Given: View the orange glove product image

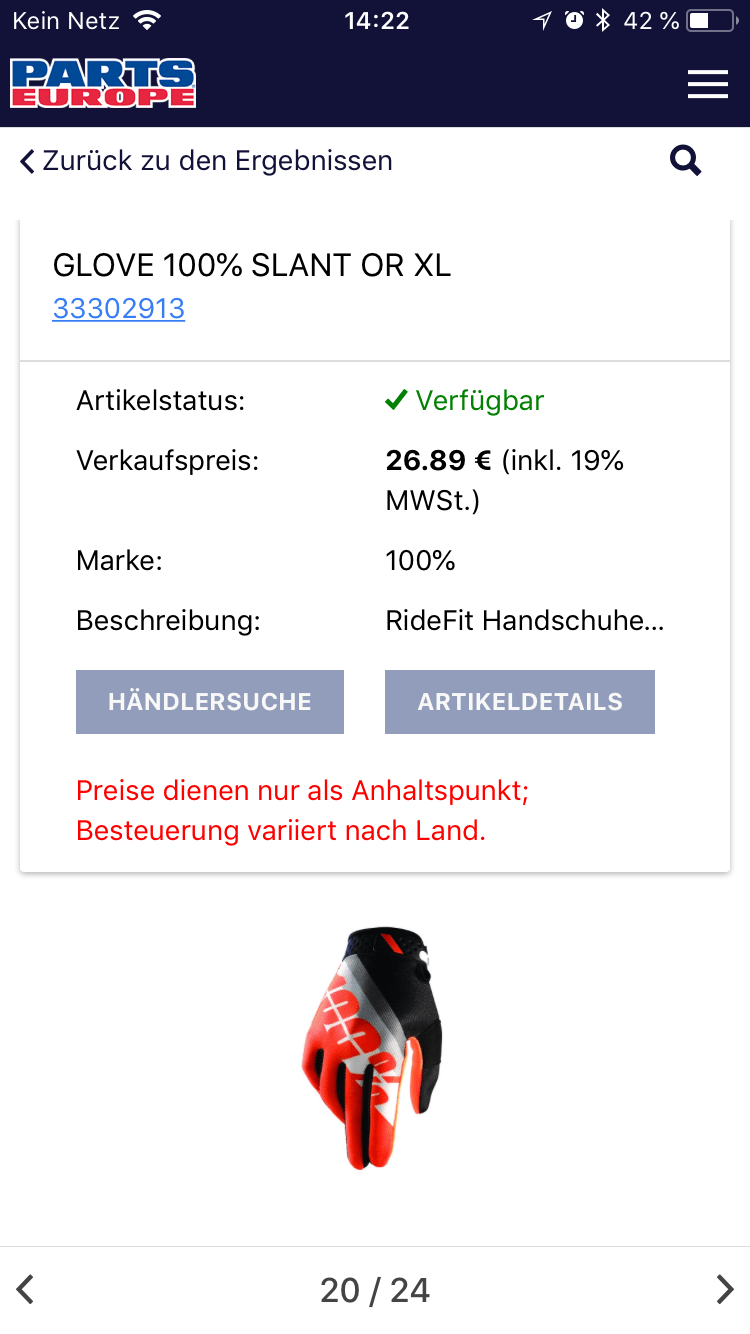Looking at the screenshot, I should pos(374,1047).
